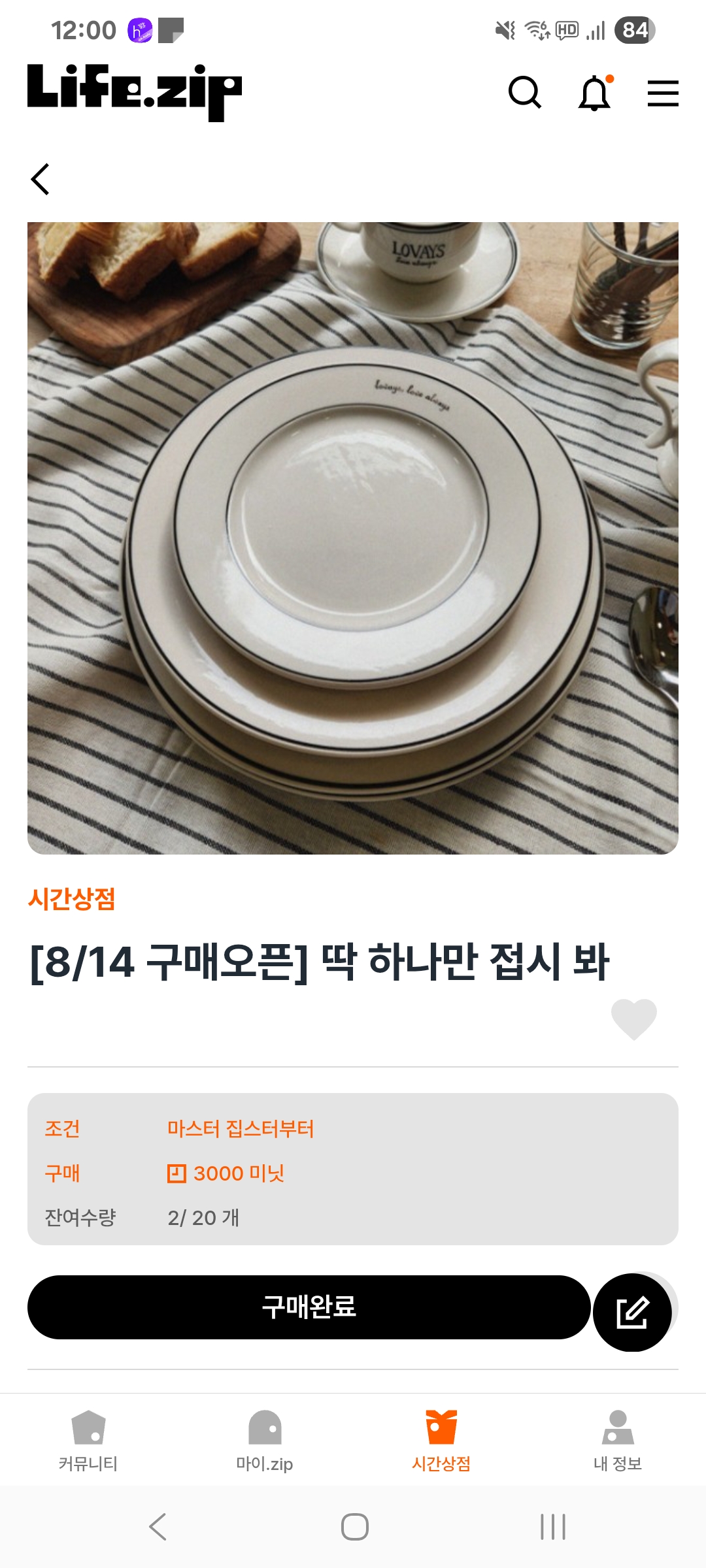Open the 내 정보 tab
The image size is (706, 1568).
pyautogui.click(x=618, y=1441)
